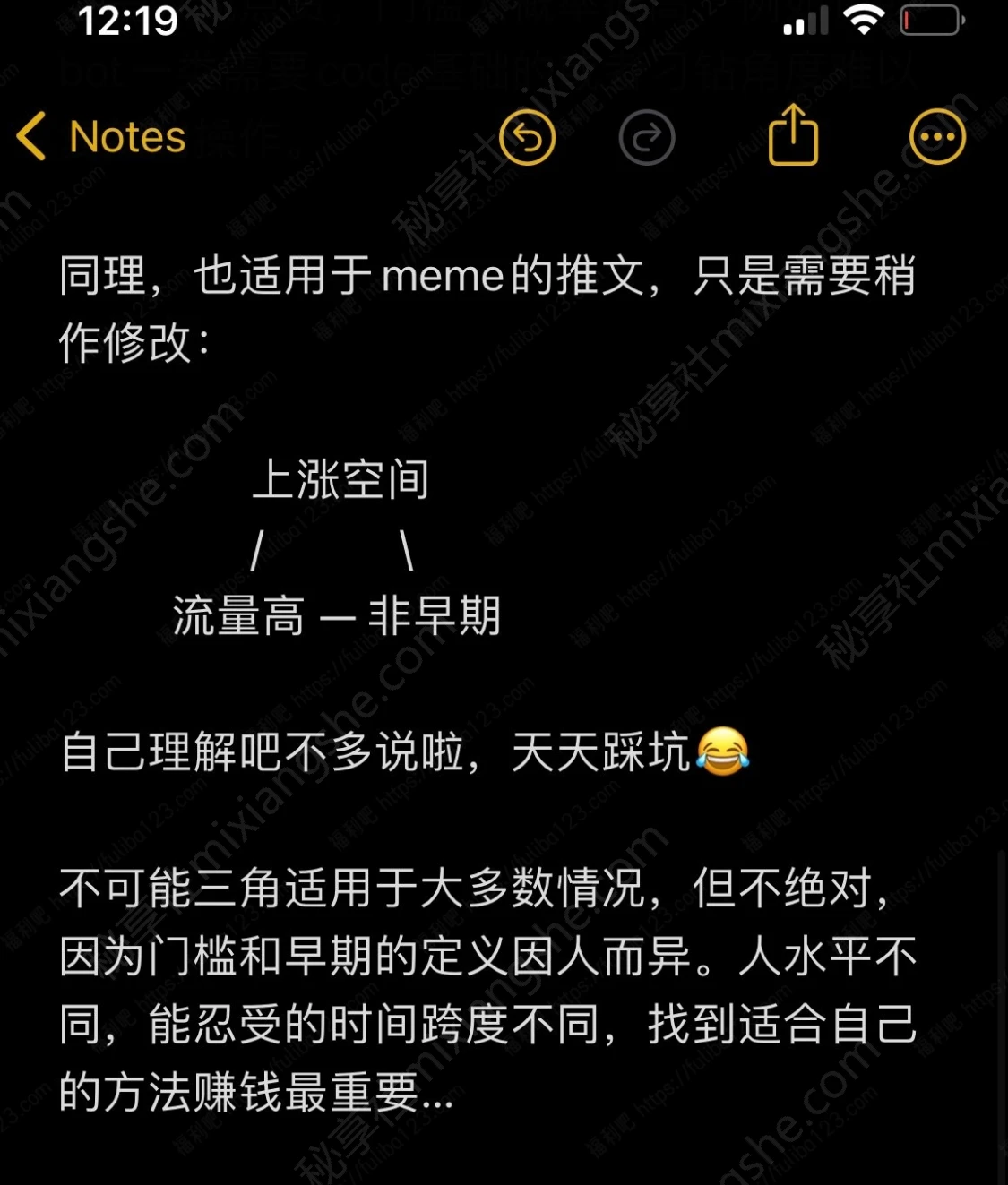Redo the last change
Image resolution: width=1008 pixels, height=1185 pixels.
coord(646,137)
